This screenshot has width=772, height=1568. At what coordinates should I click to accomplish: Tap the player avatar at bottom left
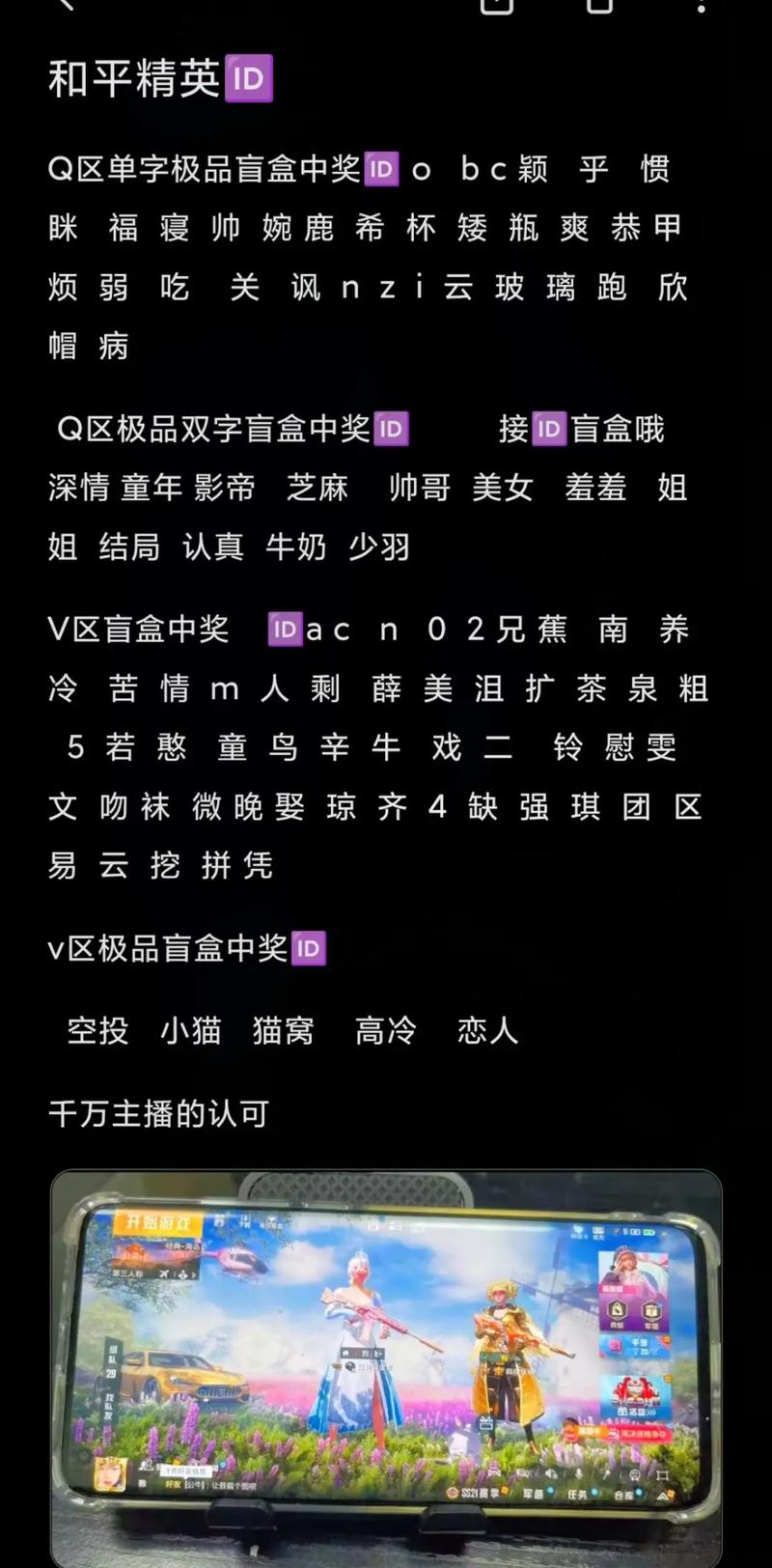[x=110, y=1471]
